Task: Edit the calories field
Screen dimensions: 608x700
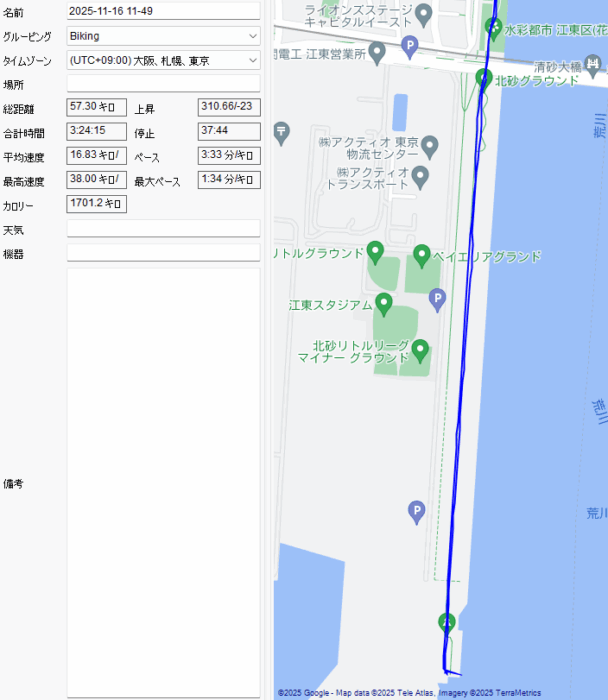Action: 96,204
